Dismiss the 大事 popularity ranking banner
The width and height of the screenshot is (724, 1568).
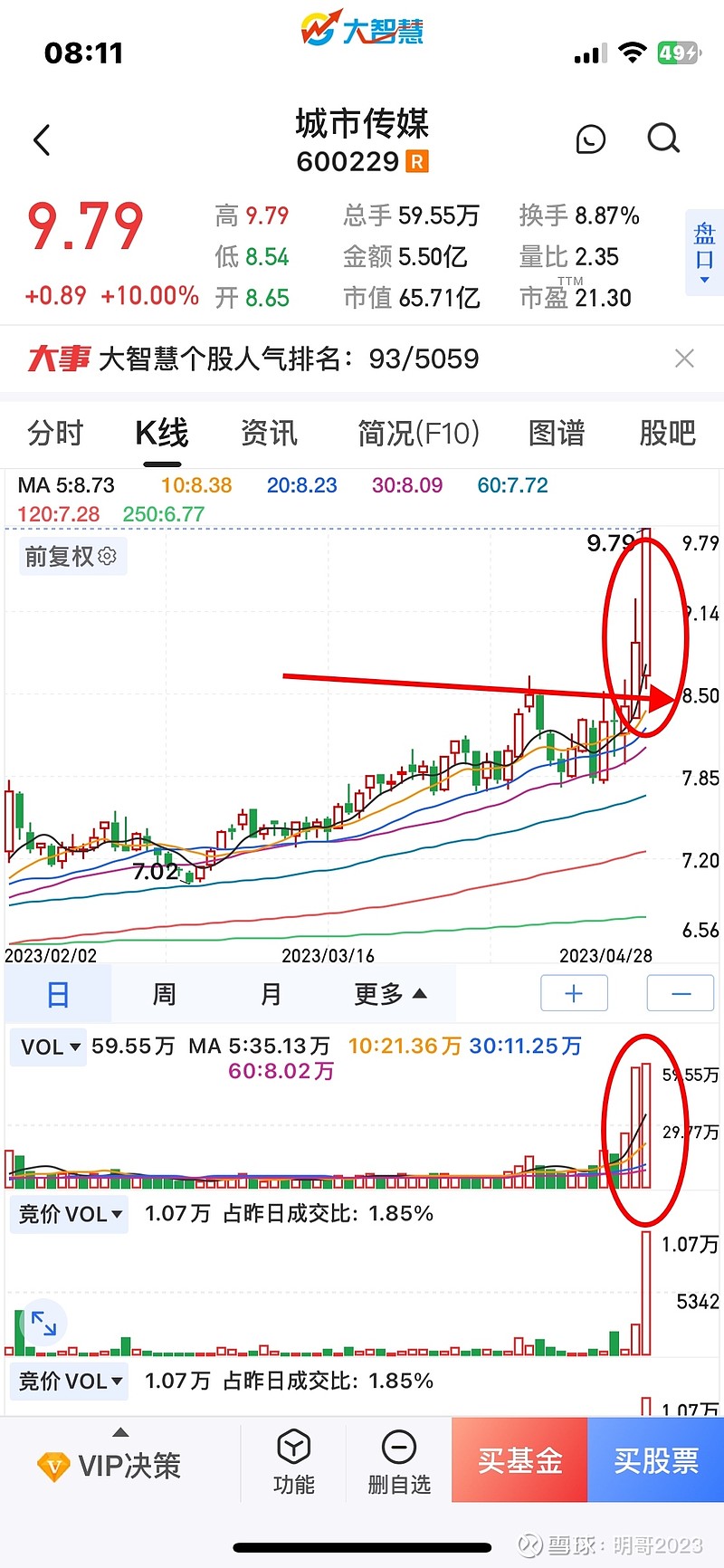[x=685, y=359]
